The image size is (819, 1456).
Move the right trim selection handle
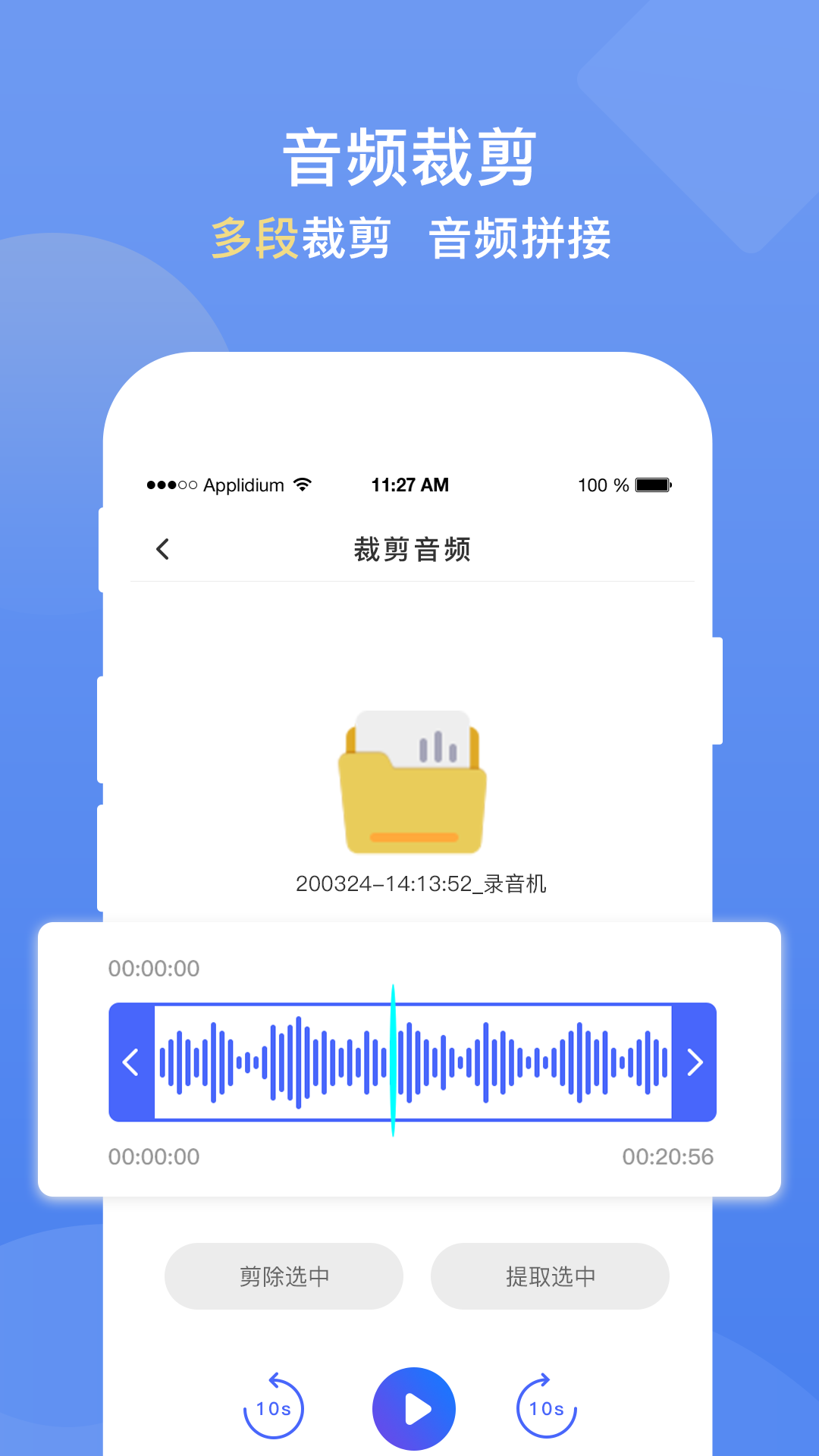694,1062
